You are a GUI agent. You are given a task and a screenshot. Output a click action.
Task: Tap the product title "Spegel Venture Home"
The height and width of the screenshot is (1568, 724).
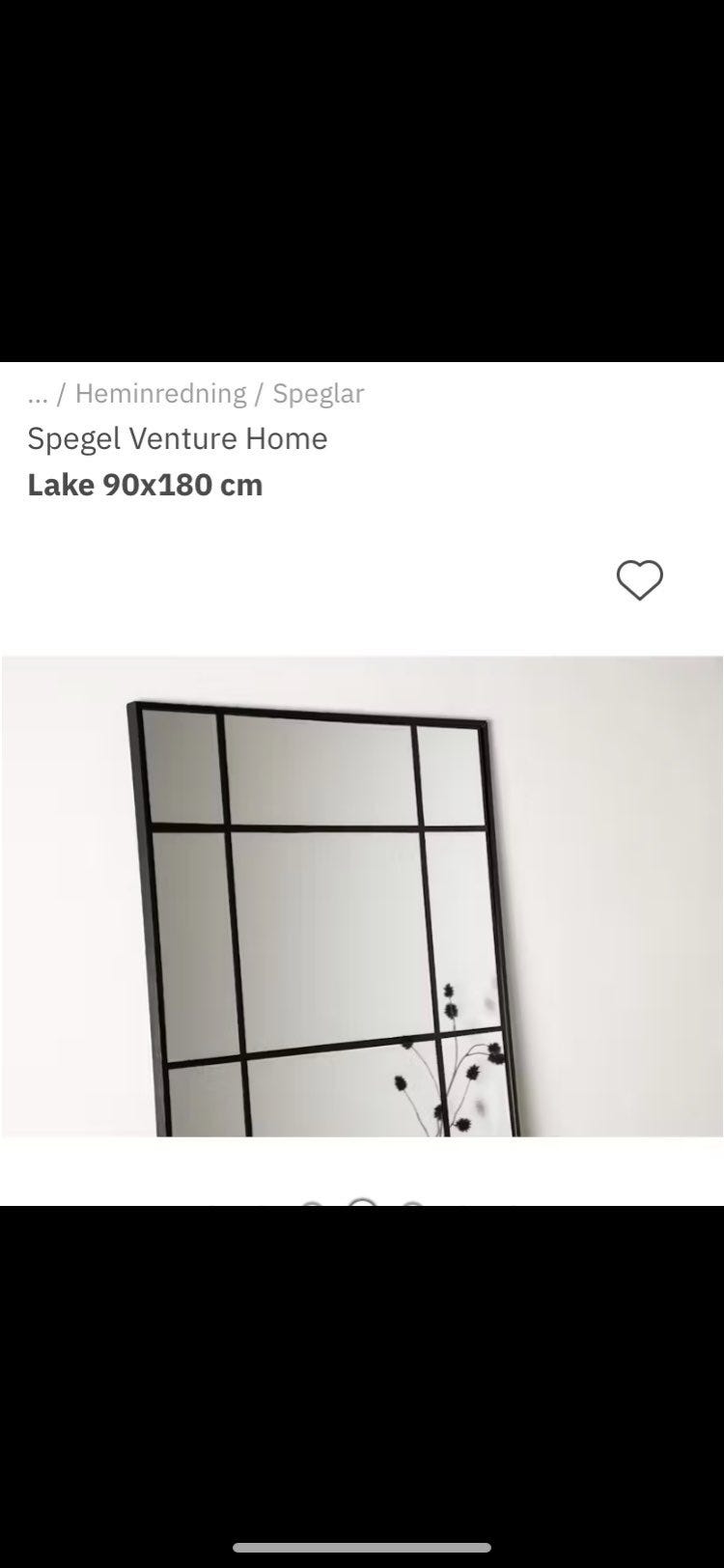pos(177,438)
